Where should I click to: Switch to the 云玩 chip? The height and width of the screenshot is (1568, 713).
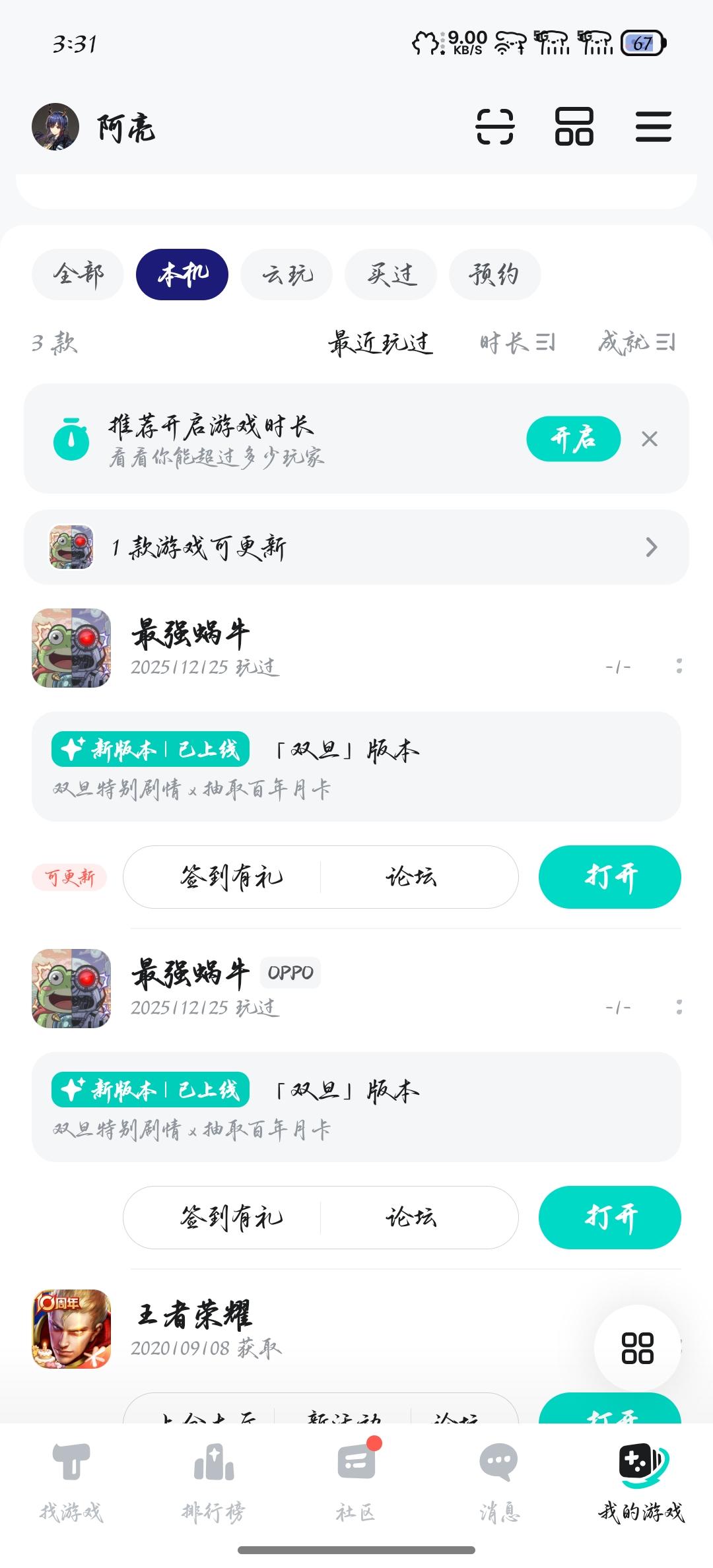[x=287, y=274]
